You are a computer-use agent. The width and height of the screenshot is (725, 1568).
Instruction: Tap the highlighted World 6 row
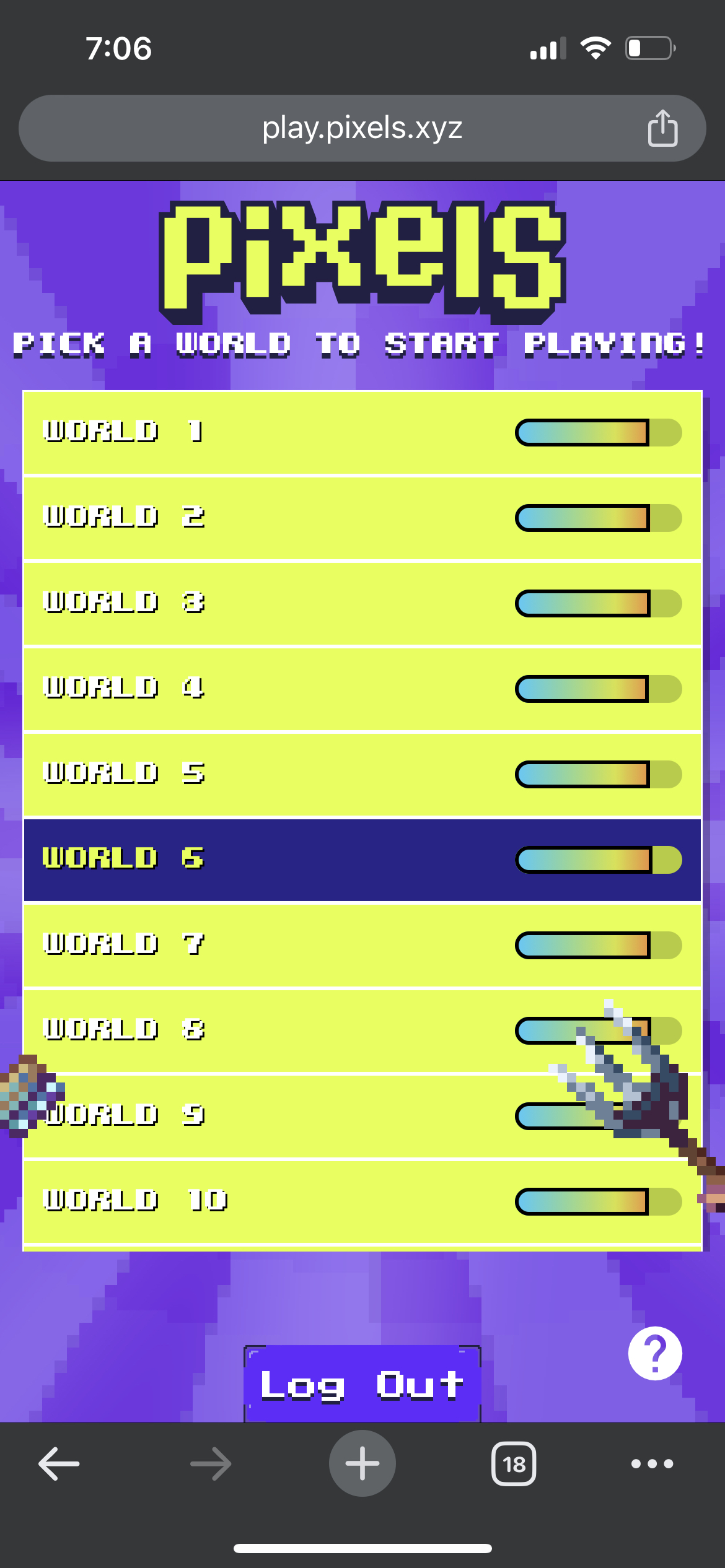click(362, 860)
